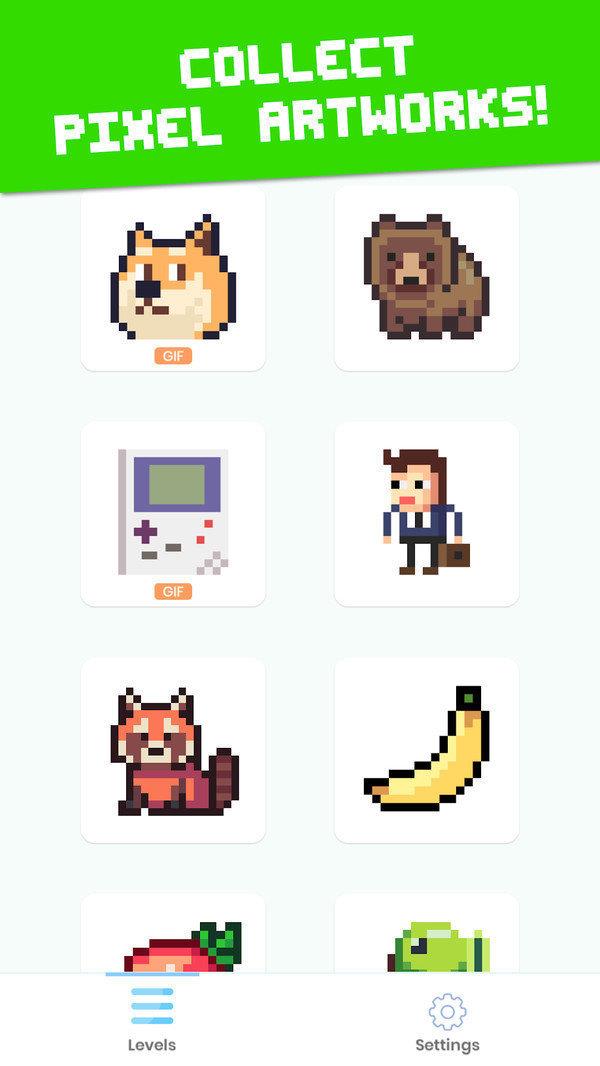
Task: Select the handheld game console artwork
Action: click(x=173, y=513)
